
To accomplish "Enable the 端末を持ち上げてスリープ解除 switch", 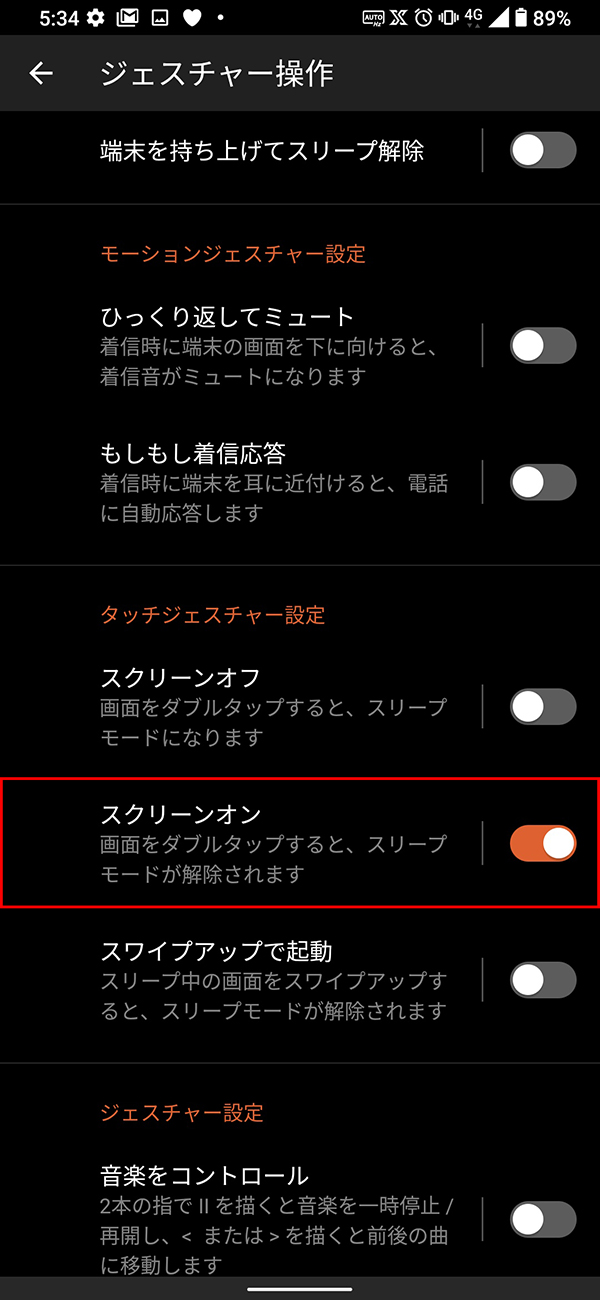I will pyautogui.click(x=543, y=151).
